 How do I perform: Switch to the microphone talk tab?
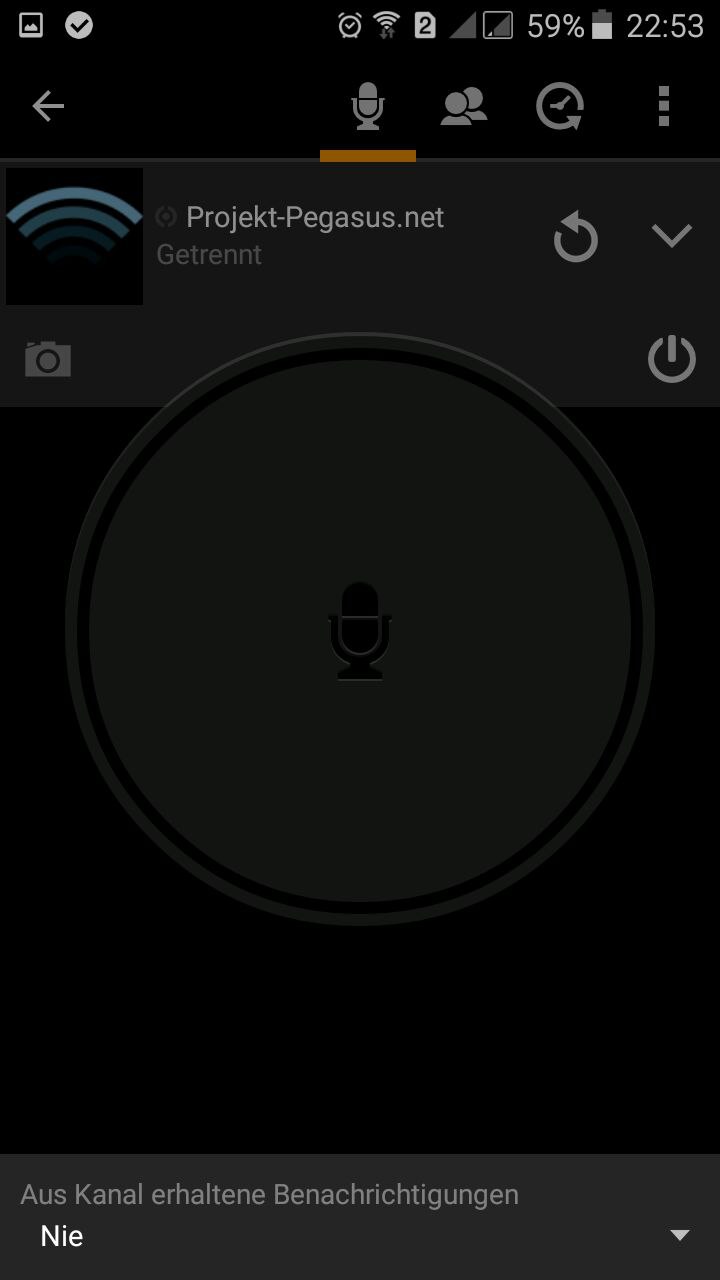click(367, 106)
